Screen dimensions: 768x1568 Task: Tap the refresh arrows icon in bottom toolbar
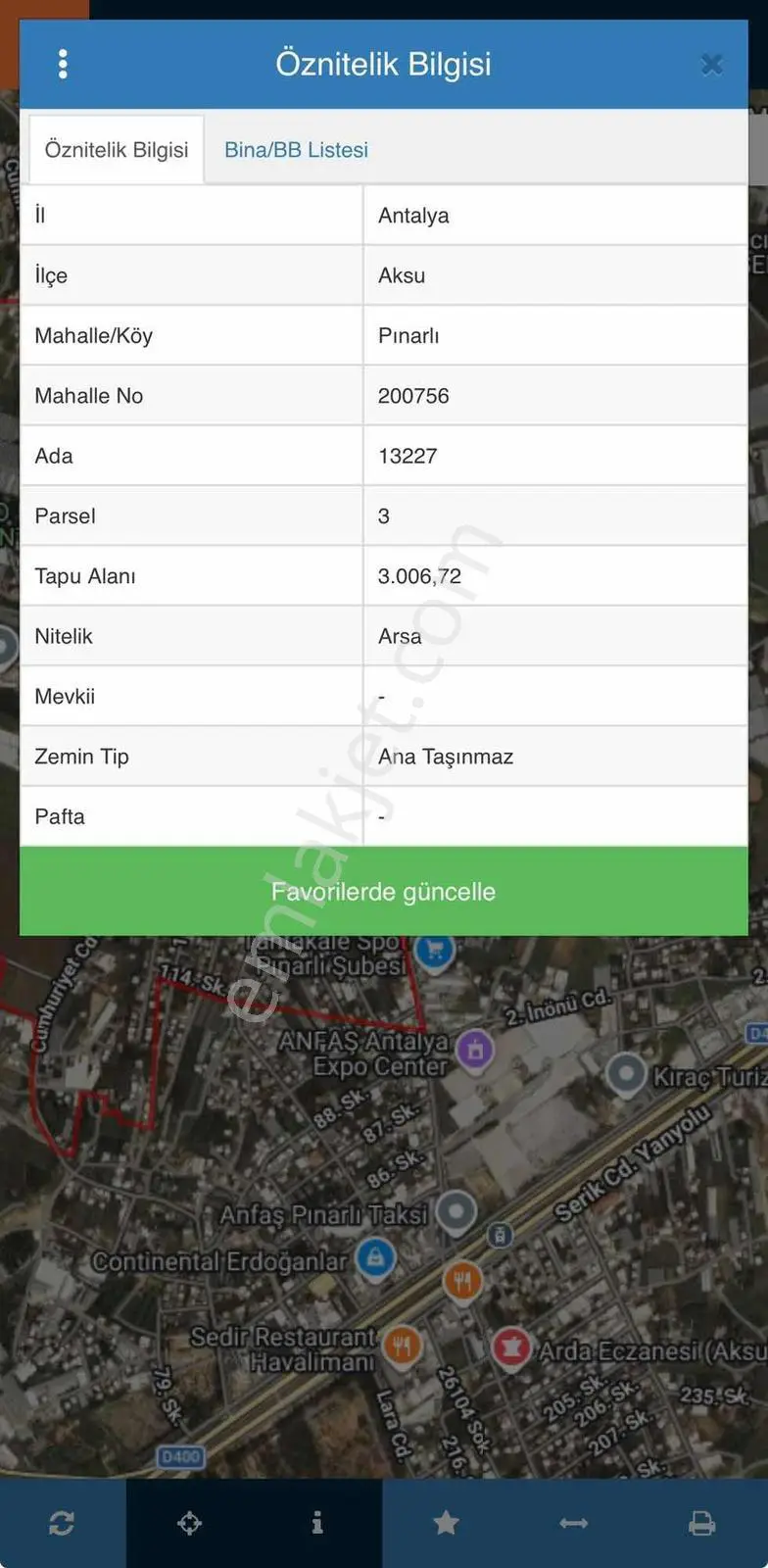click(62, 1523)
